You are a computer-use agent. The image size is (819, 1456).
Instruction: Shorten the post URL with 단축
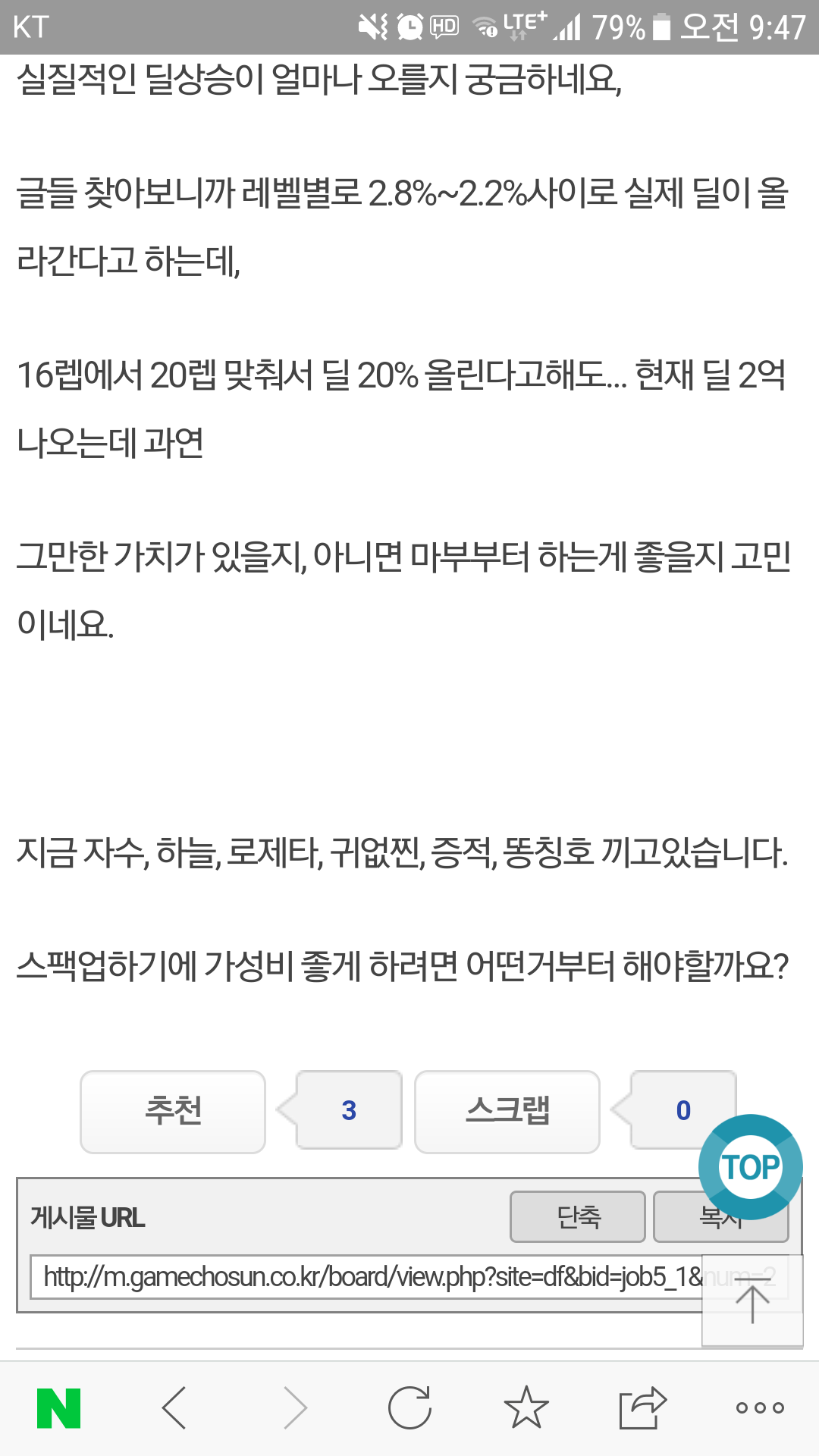coord(577,1217)
